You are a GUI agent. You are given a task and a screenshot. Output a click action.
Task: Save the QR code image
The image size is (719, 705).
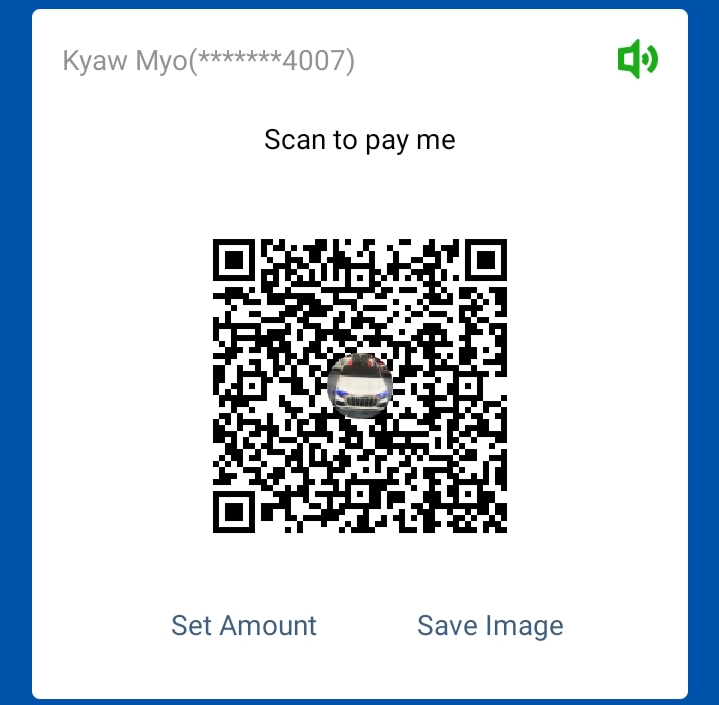click(490, 626)
